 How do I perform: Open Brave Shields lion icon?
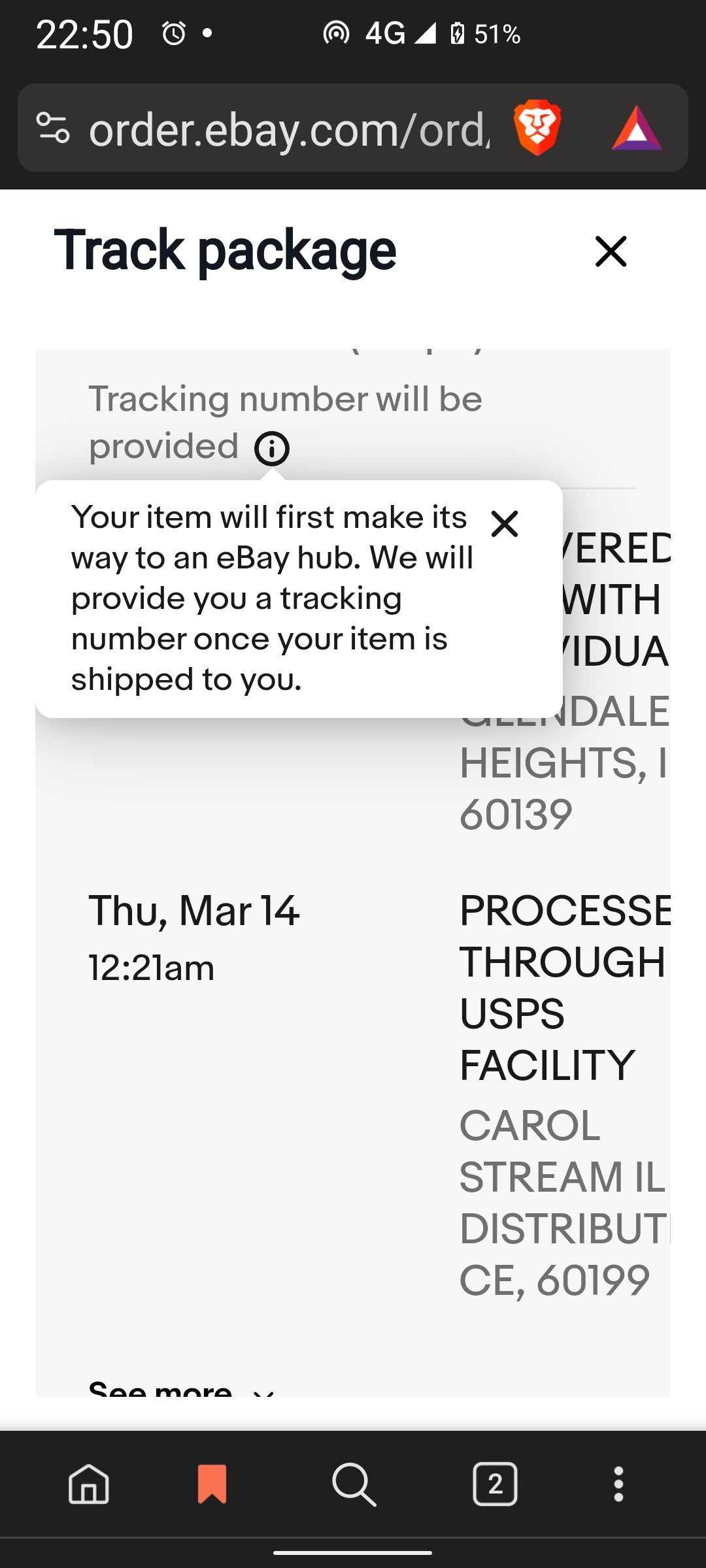tap(537, 127)
